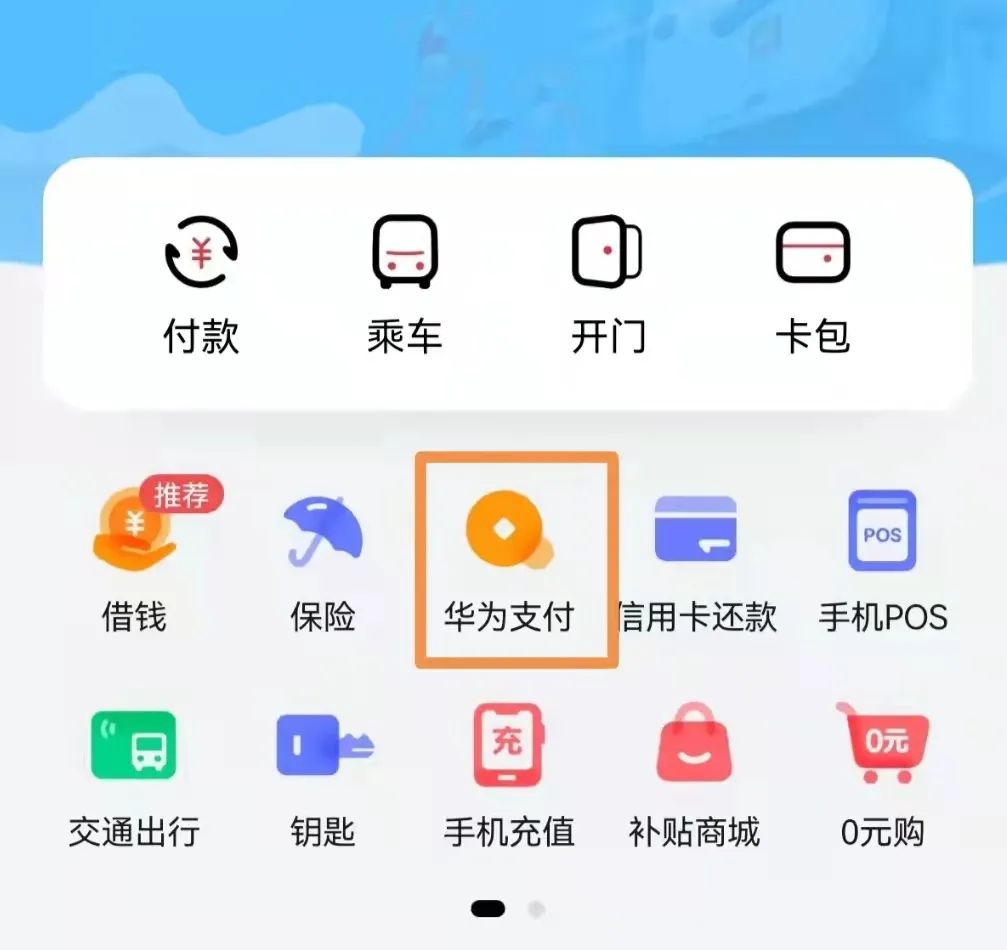Tap the second page indicator dot
Viewport: 1007px width, 950px height.
click(537, 909)
